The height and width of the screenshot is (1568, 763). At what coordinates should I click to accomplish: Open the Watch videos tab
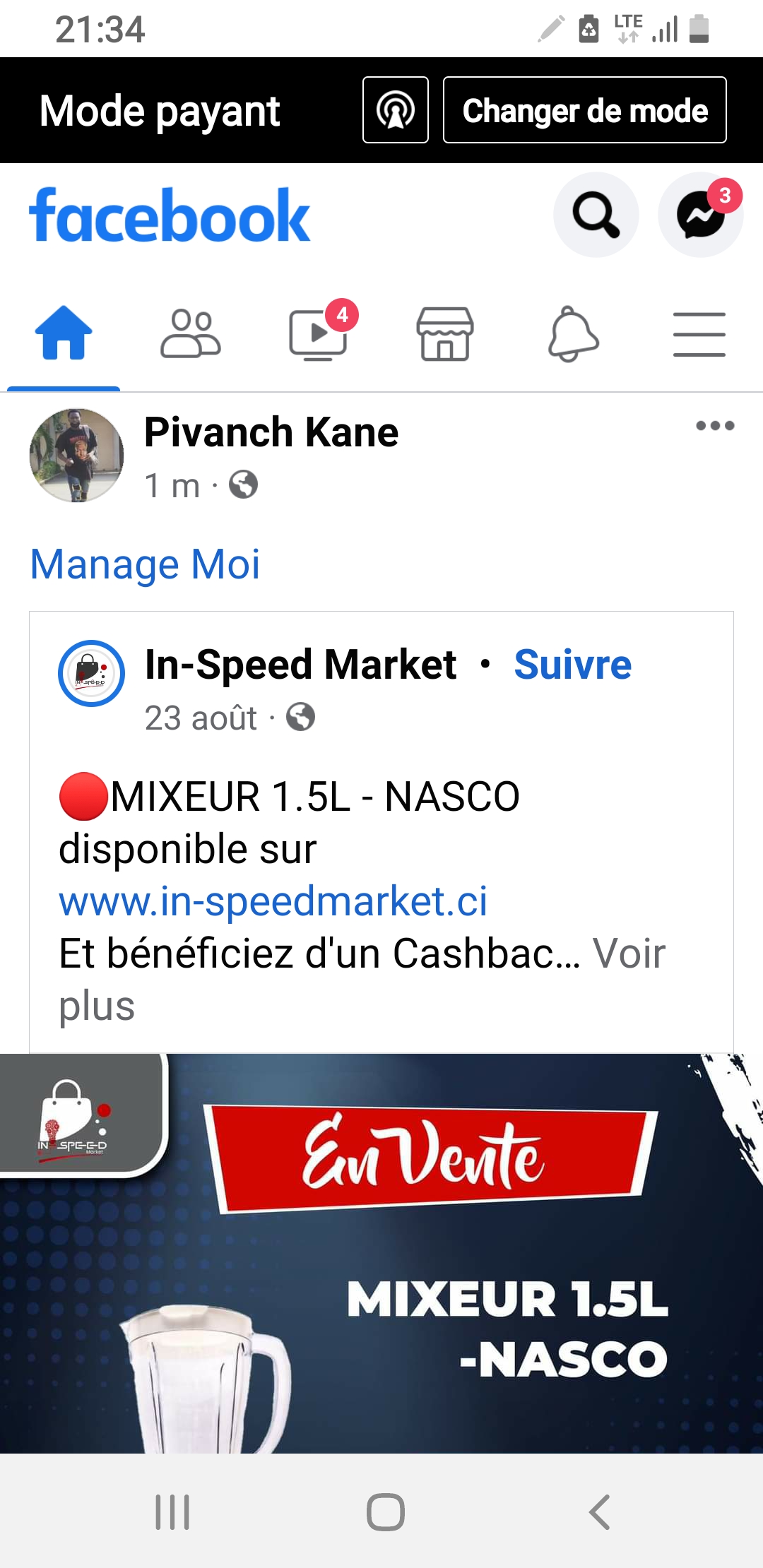[x=319, y=333]
